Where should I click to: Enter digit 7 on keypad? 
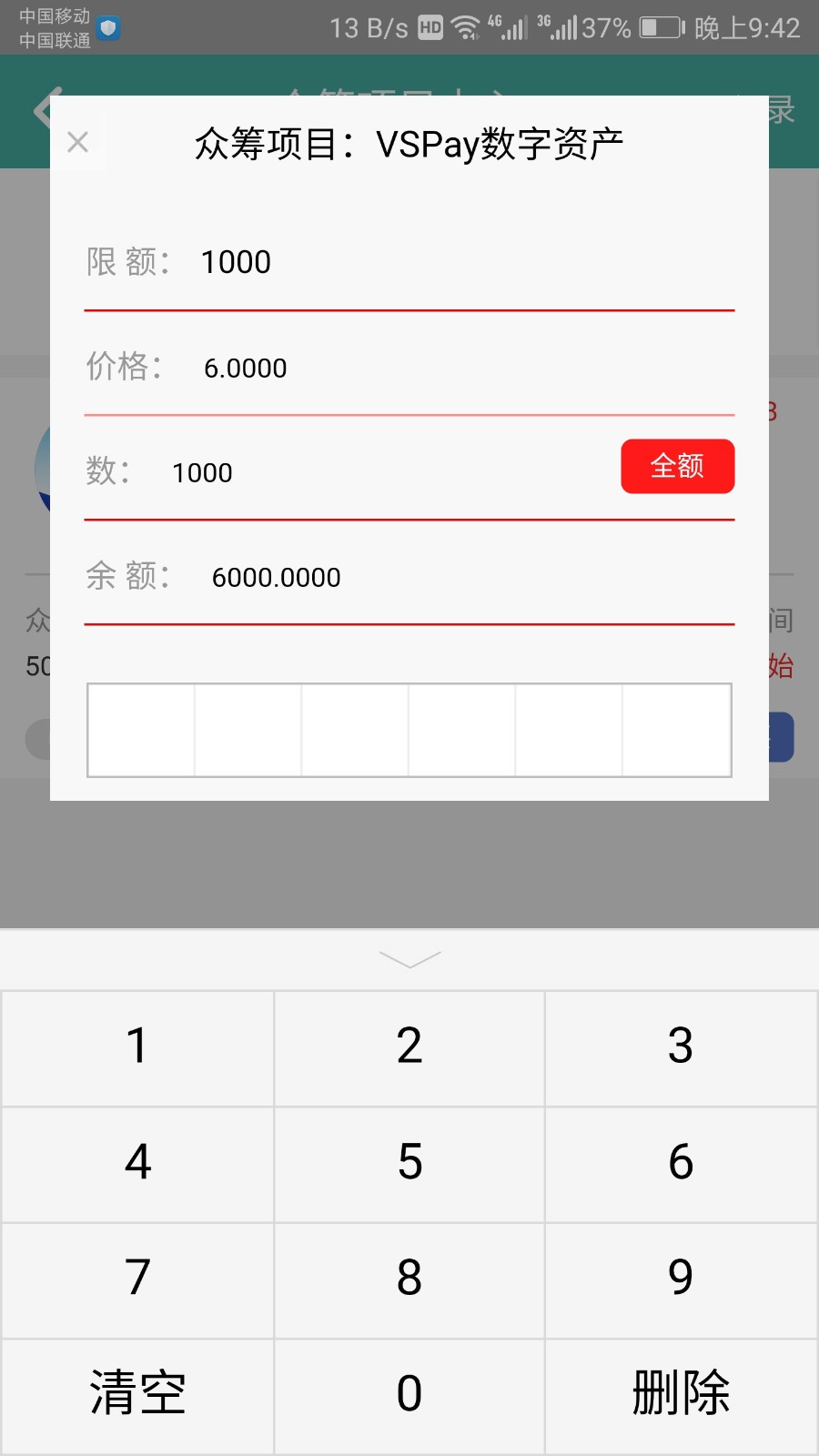[137, 1279]
